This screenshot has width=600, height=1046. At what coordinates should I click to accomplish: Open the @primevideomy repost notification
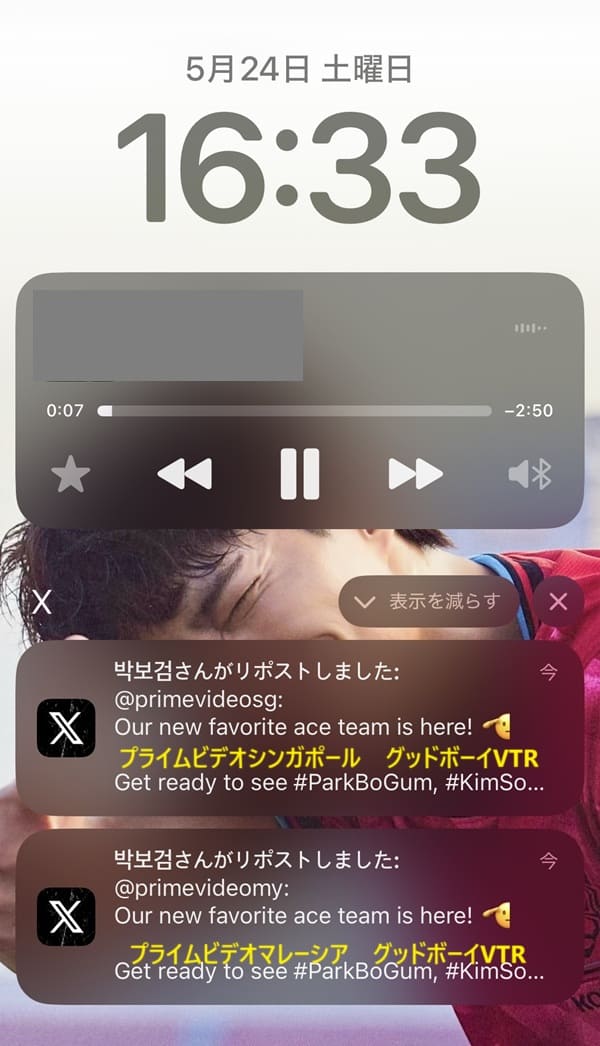point(300,916)
